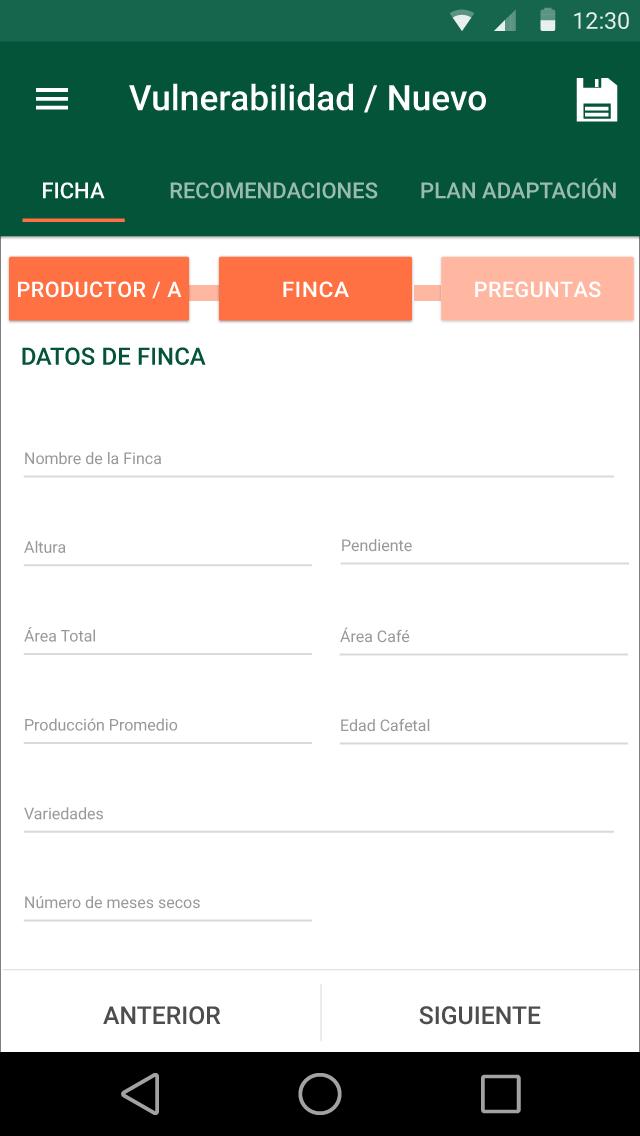Screen dimensions: 640x1136
Task: Open the Plan Adaptación tab
Action: [518, 190]
